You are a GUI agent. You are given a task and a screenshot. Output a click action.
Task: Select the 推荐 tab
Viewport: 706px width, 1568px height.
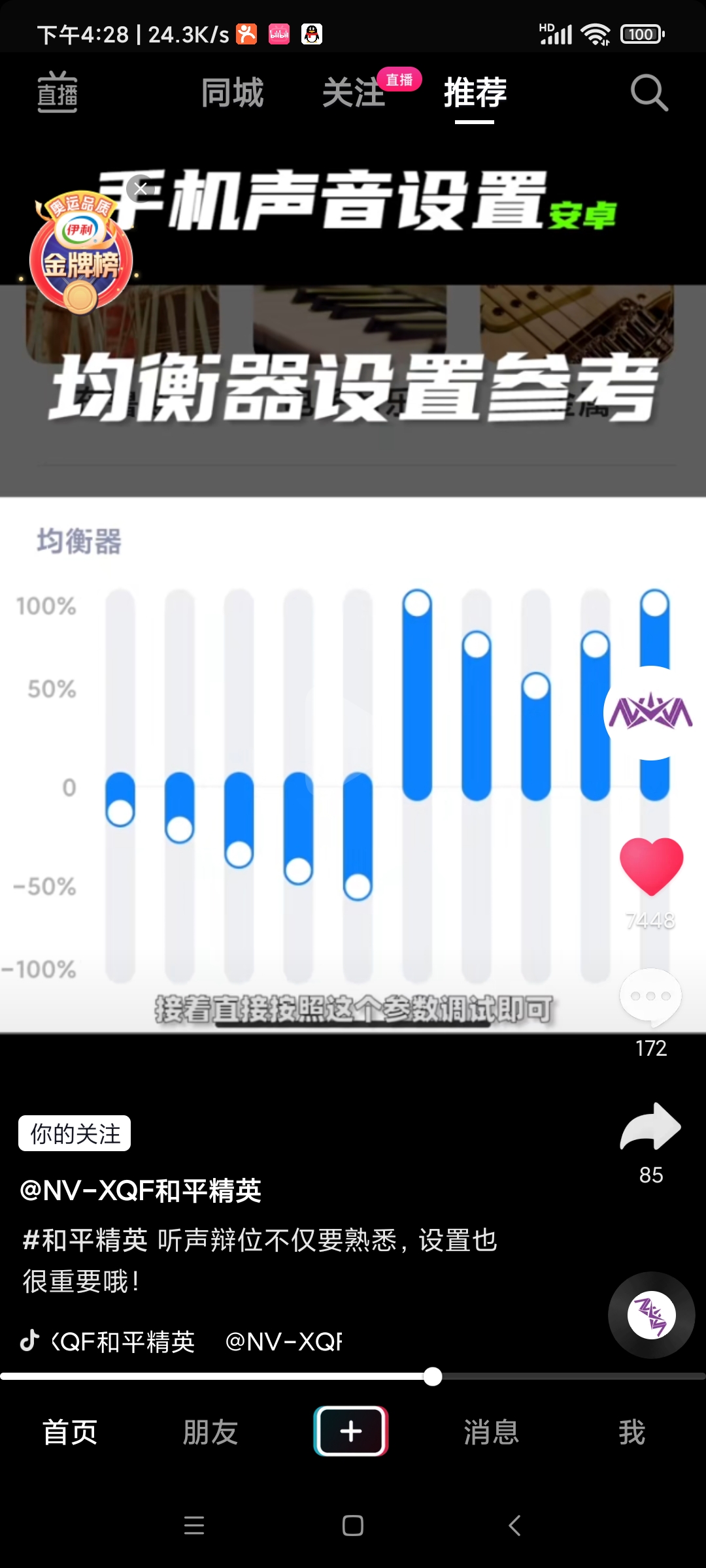coord(475,92)
